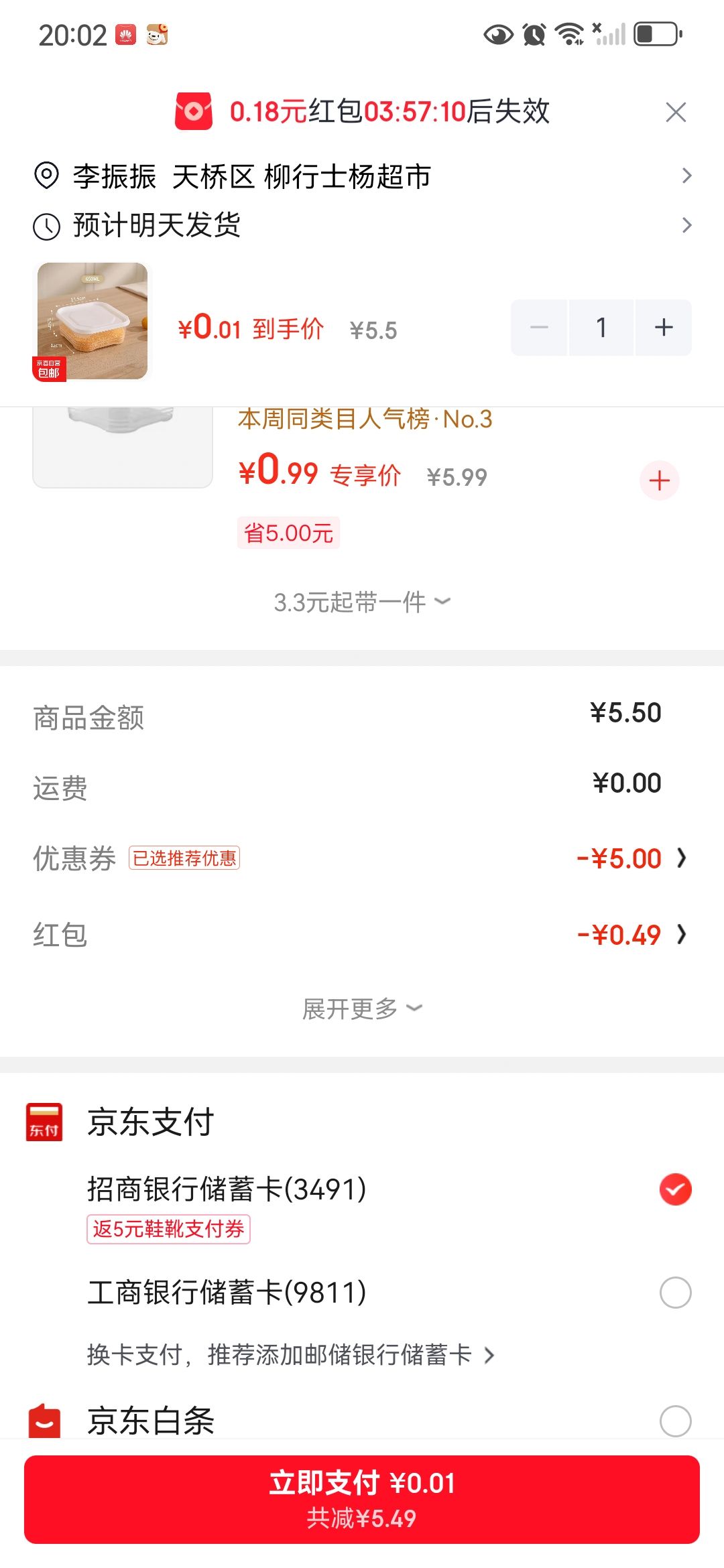724x1568 pixels.
Task: Open the 优惠券 coupon selection row
Action: (362, 858)
